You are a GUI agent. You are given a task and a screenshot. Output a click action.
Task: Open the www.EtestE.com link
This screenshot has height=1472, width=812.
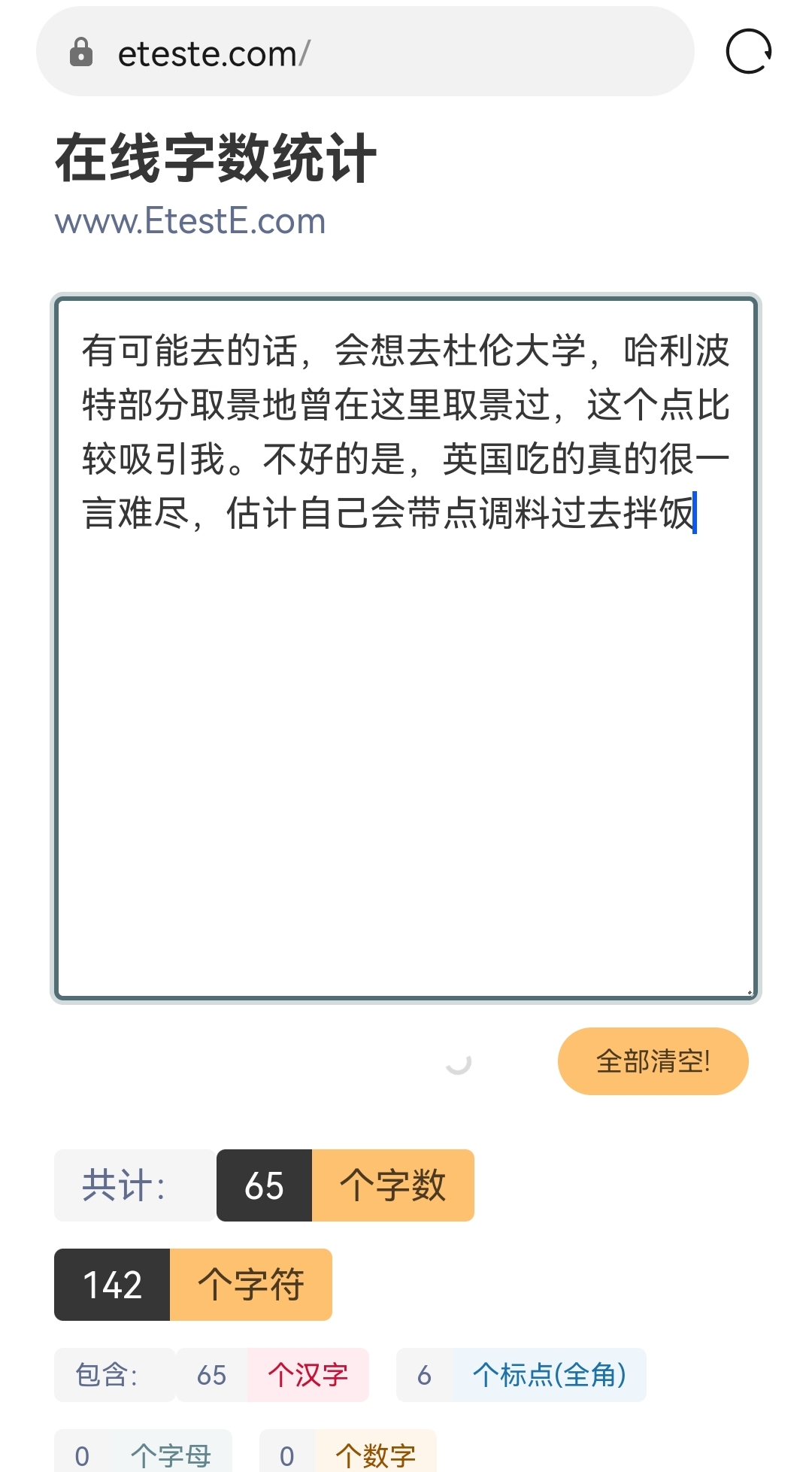pyautogui.click(x=190, y=221)
